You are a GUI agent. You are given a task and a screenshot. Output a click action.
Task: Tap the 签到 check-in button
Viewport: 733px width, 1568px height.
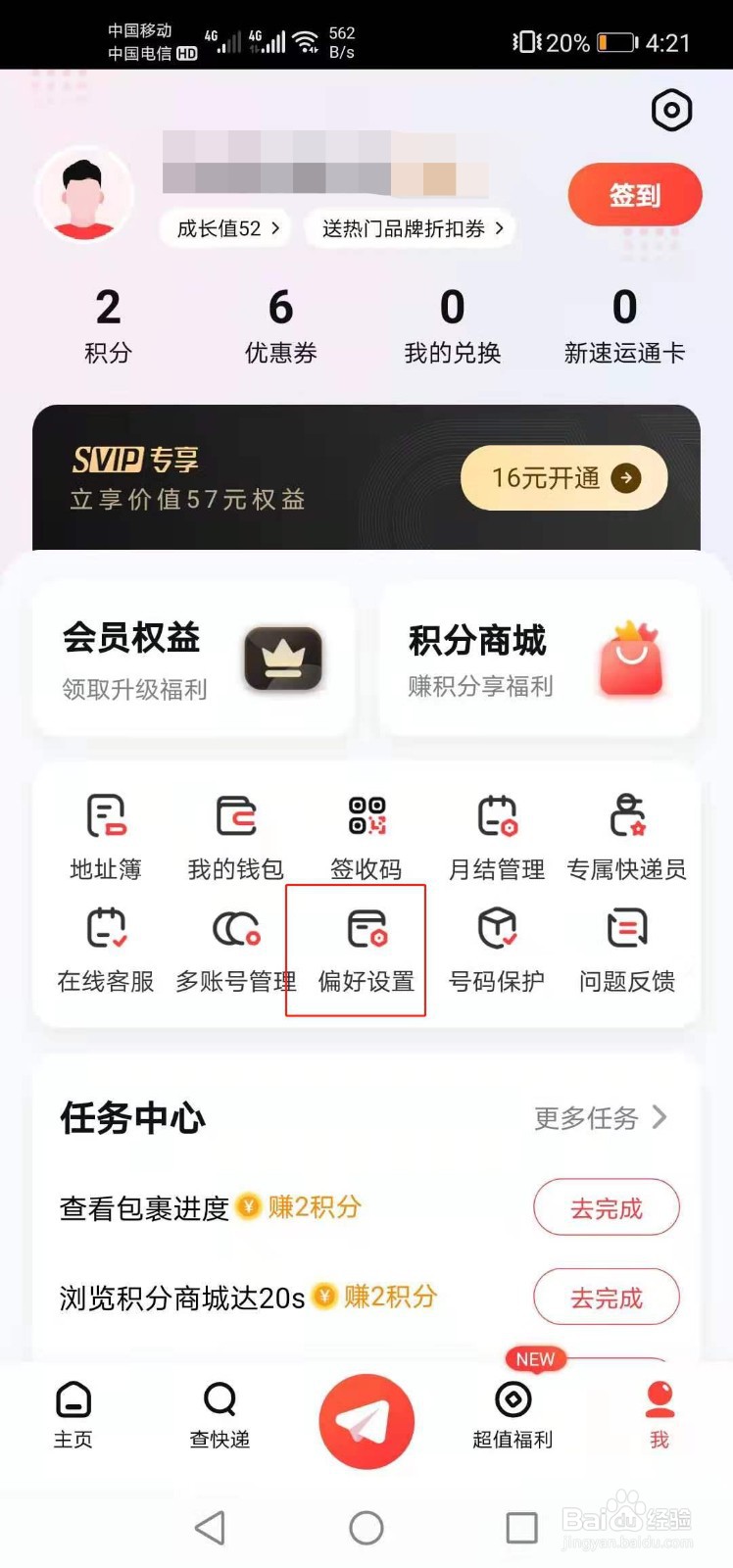tap(635, 195)
